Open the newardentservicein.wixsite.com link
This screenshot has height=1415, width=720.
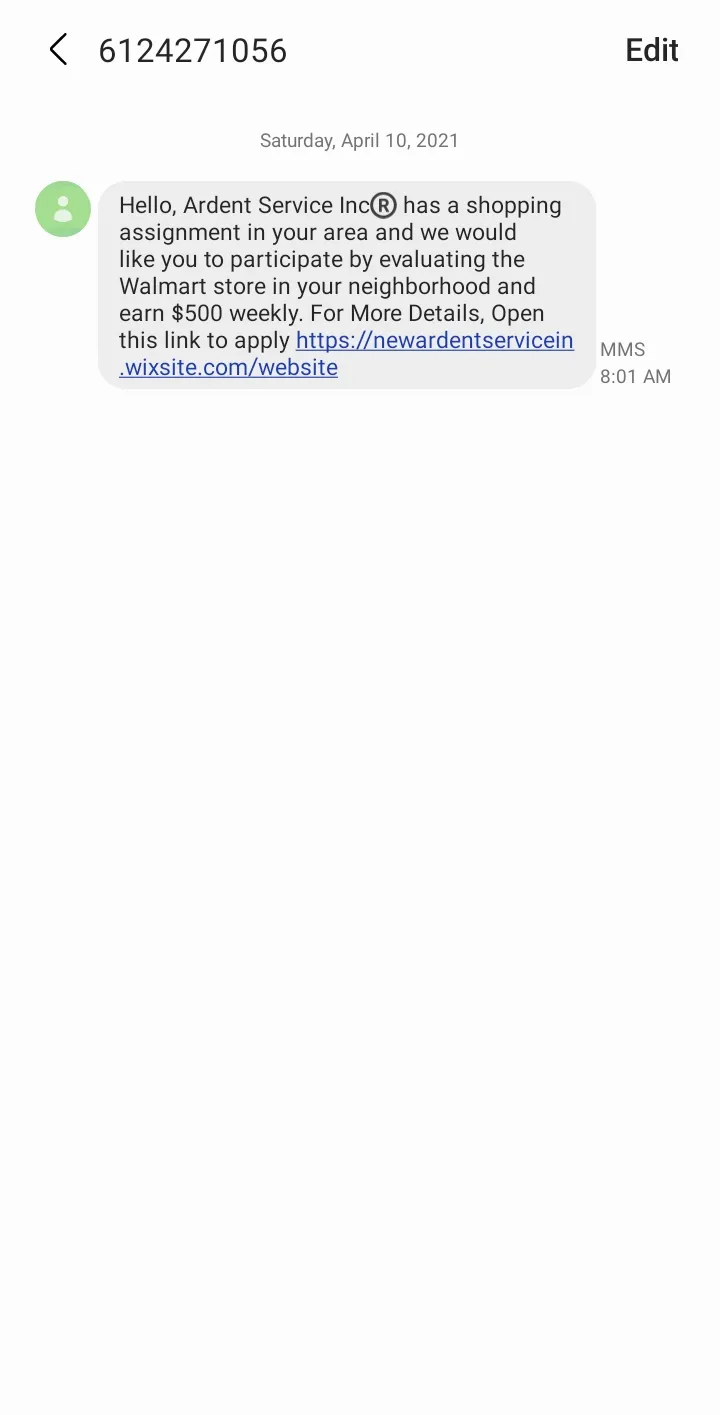[346, 354]
